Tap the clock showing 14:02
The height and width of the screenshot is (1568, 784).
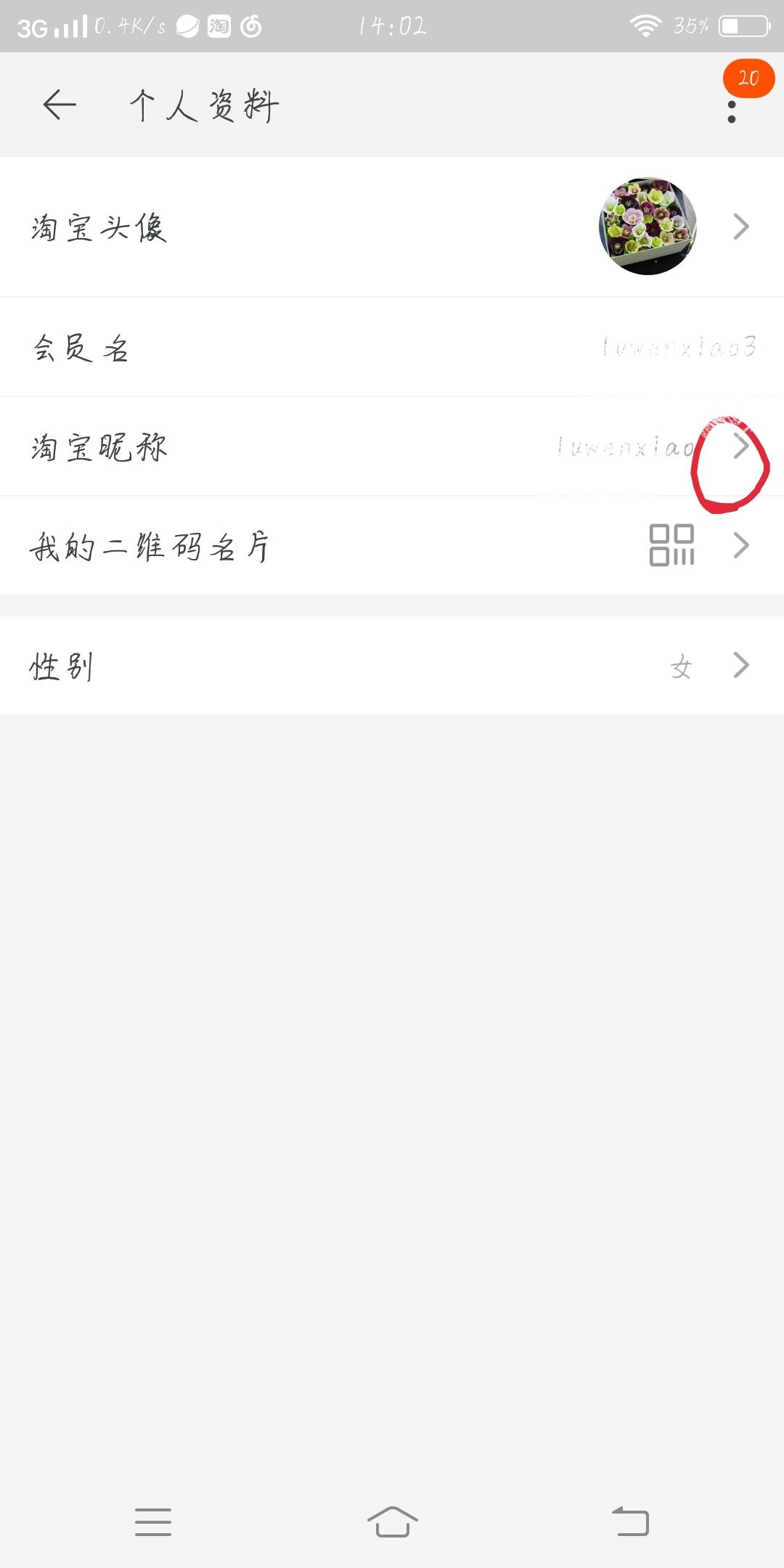(x=392, y=24)
